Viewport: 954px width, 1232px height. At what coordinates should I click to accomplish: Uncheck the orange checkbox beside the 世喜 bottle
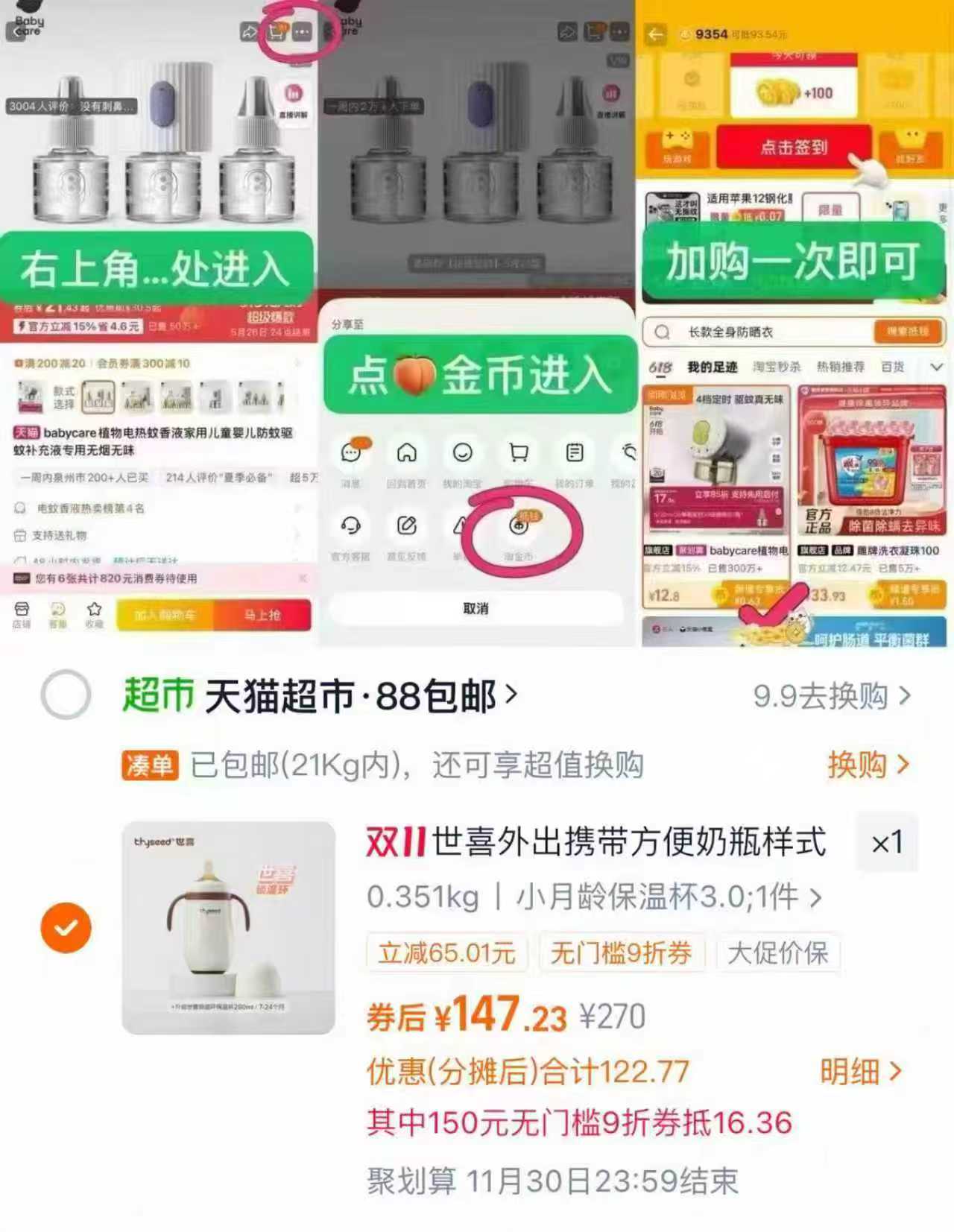(x=67, y=928)
